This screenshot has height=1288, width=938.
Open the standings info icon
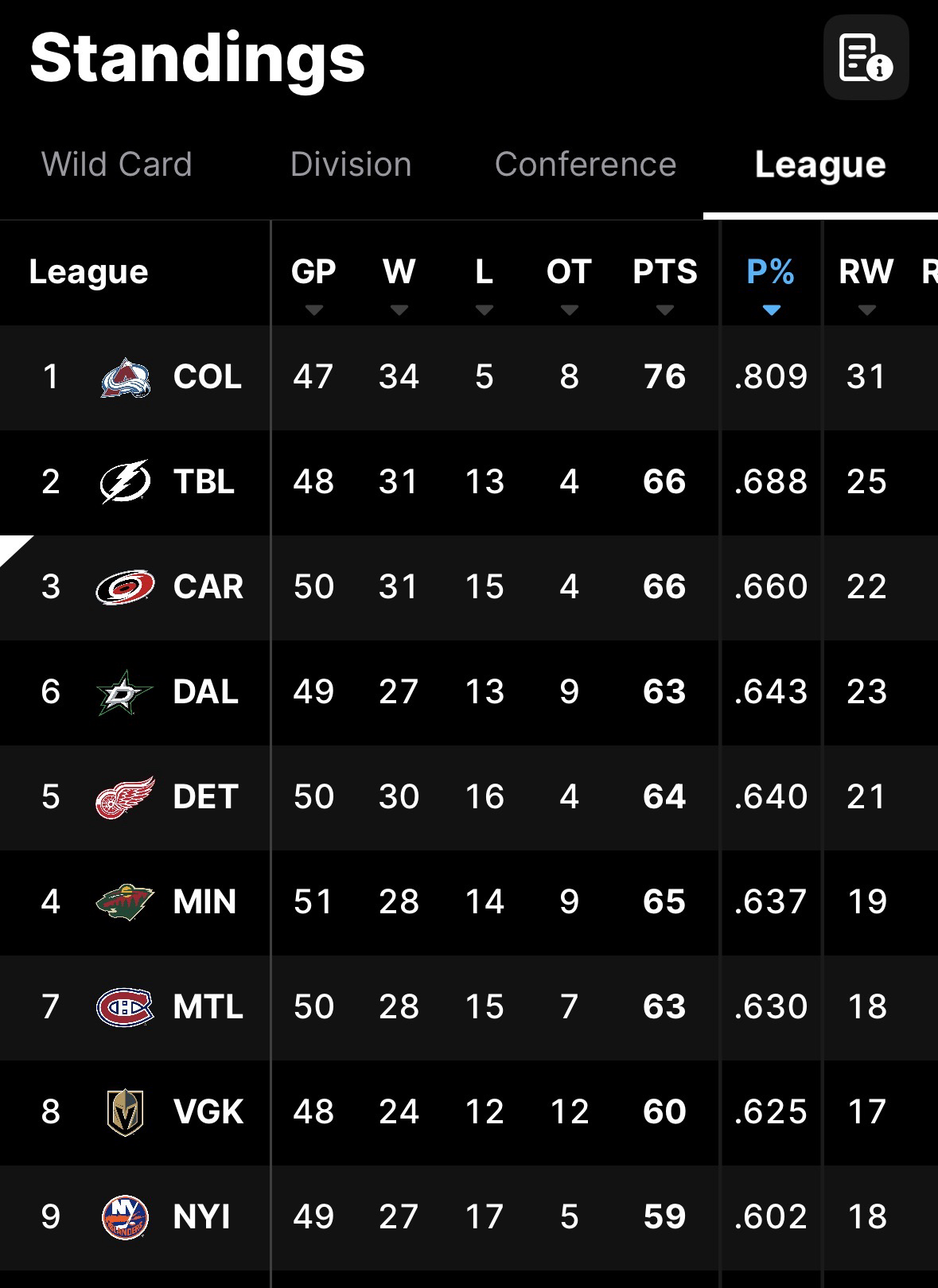point(866,57)
